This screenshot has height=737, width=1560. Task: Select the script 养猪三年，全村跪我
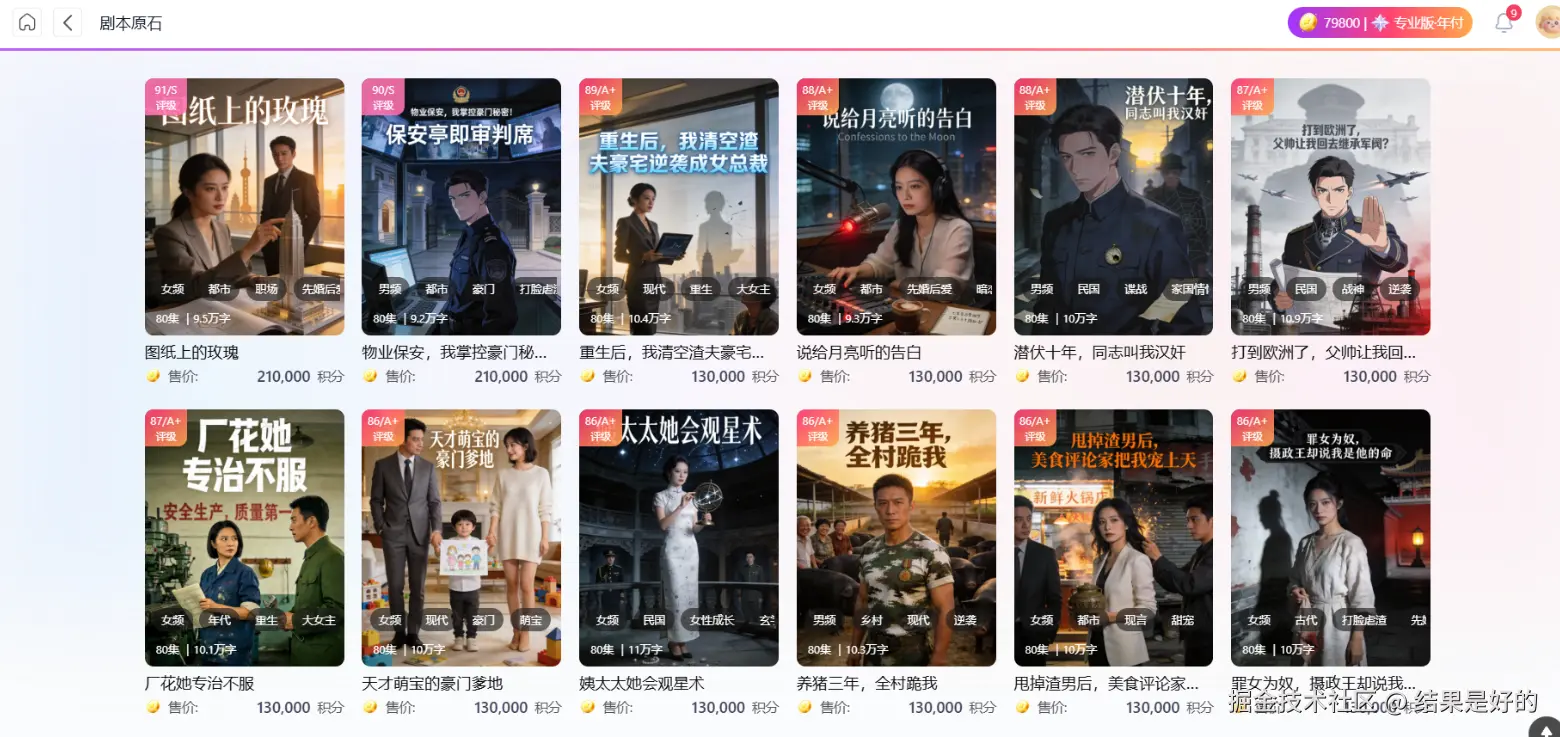tap(896, 537)
